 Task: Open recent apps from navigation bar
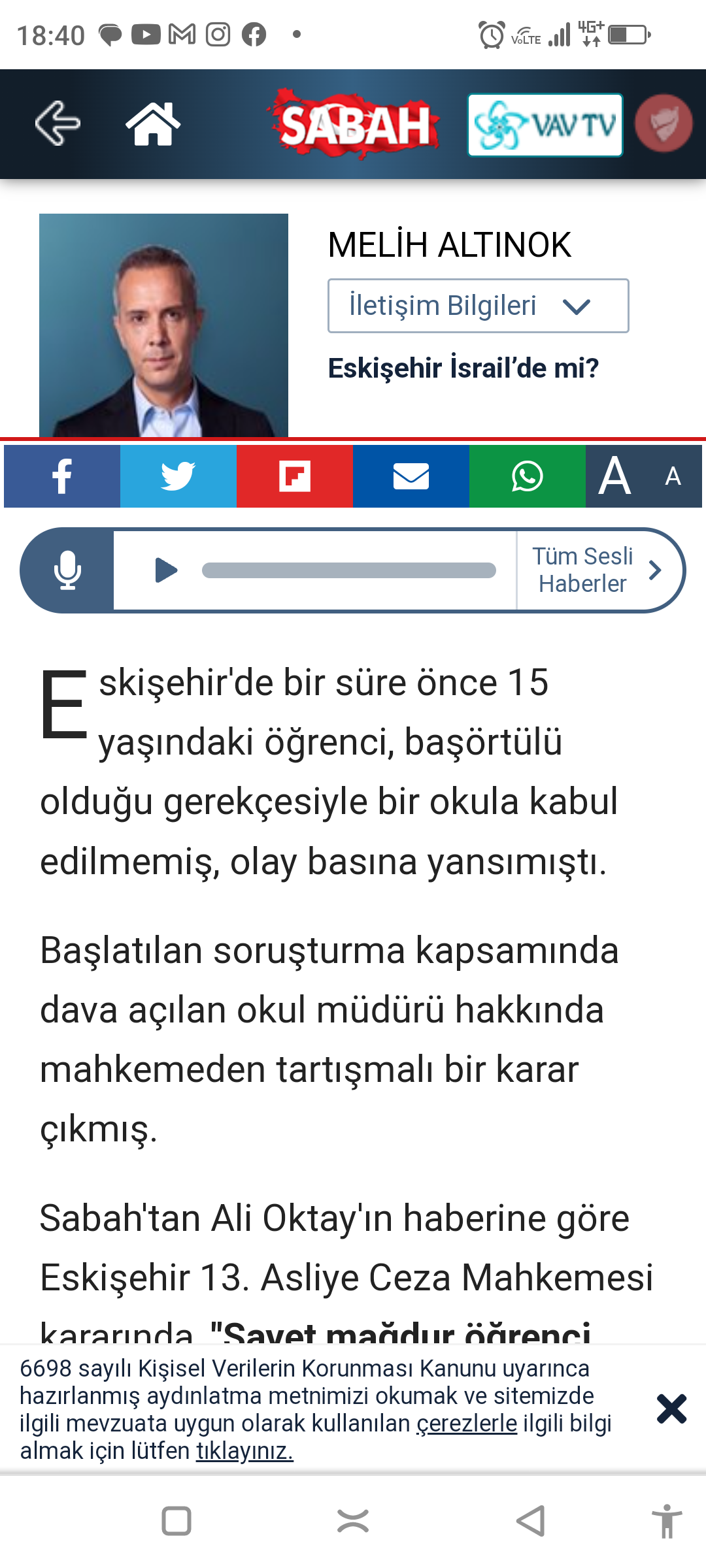coord(176,1521)
